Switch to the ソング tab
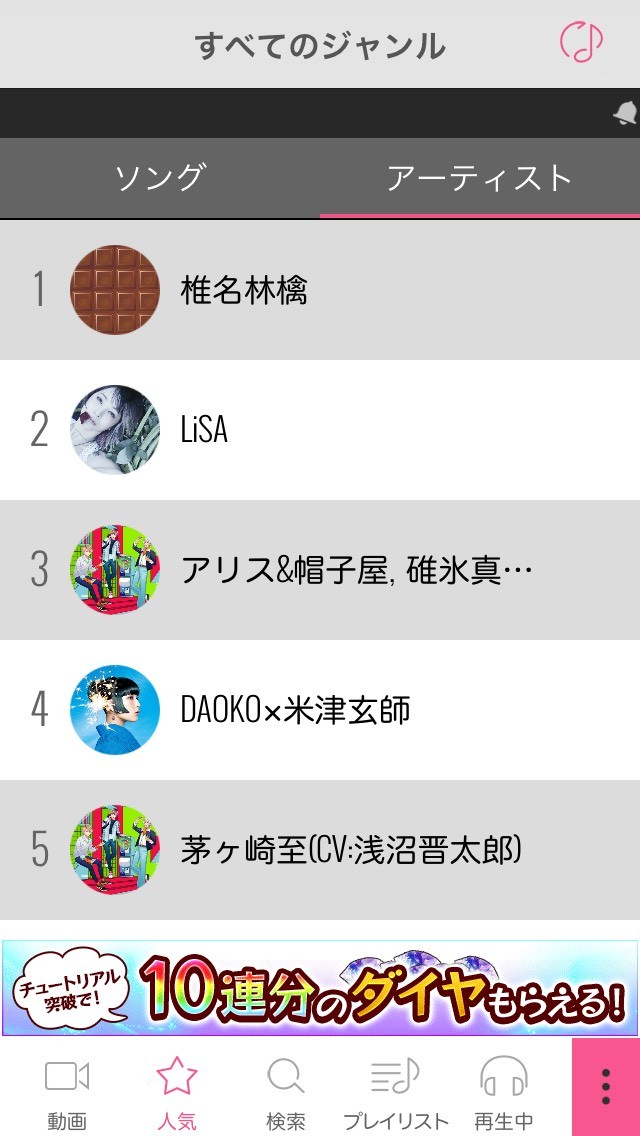This screenshot has height=1136, width=640. 160,178
